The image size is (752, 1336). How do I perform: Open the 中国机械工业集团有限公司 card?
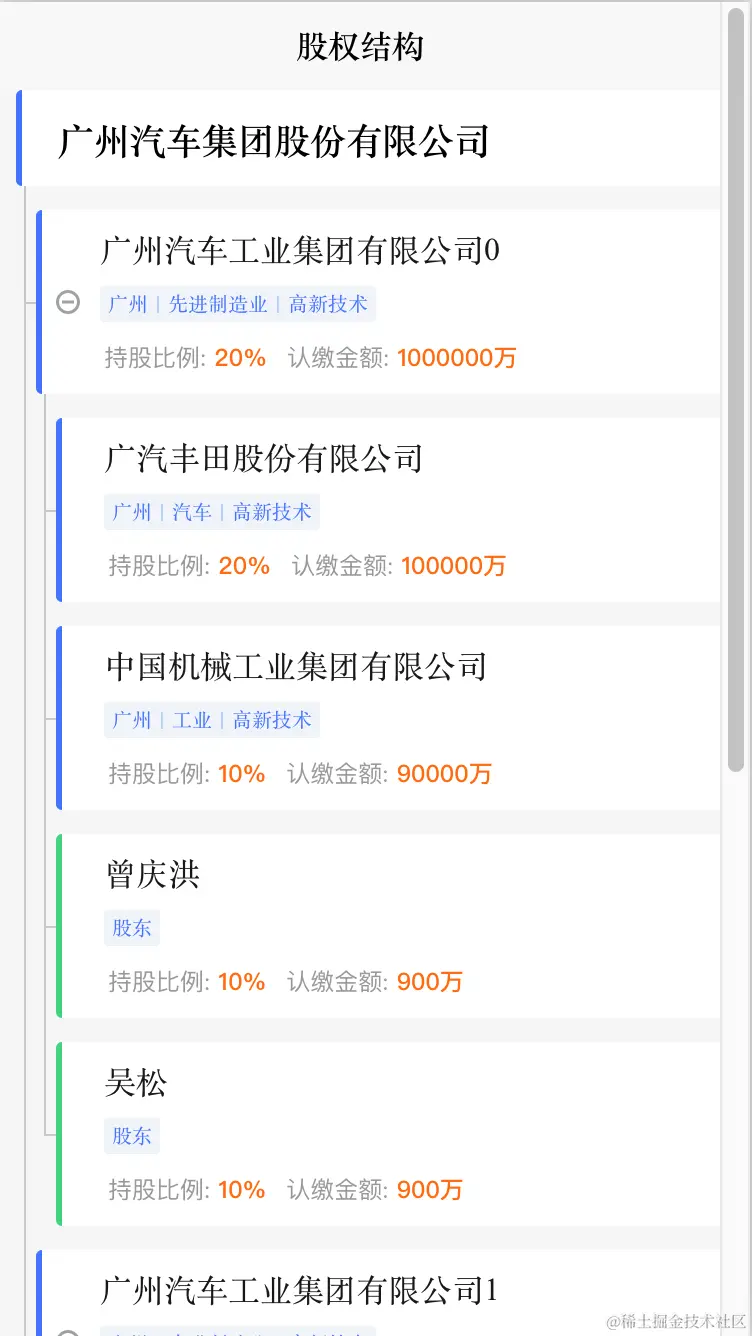click(x=390, y=718)
